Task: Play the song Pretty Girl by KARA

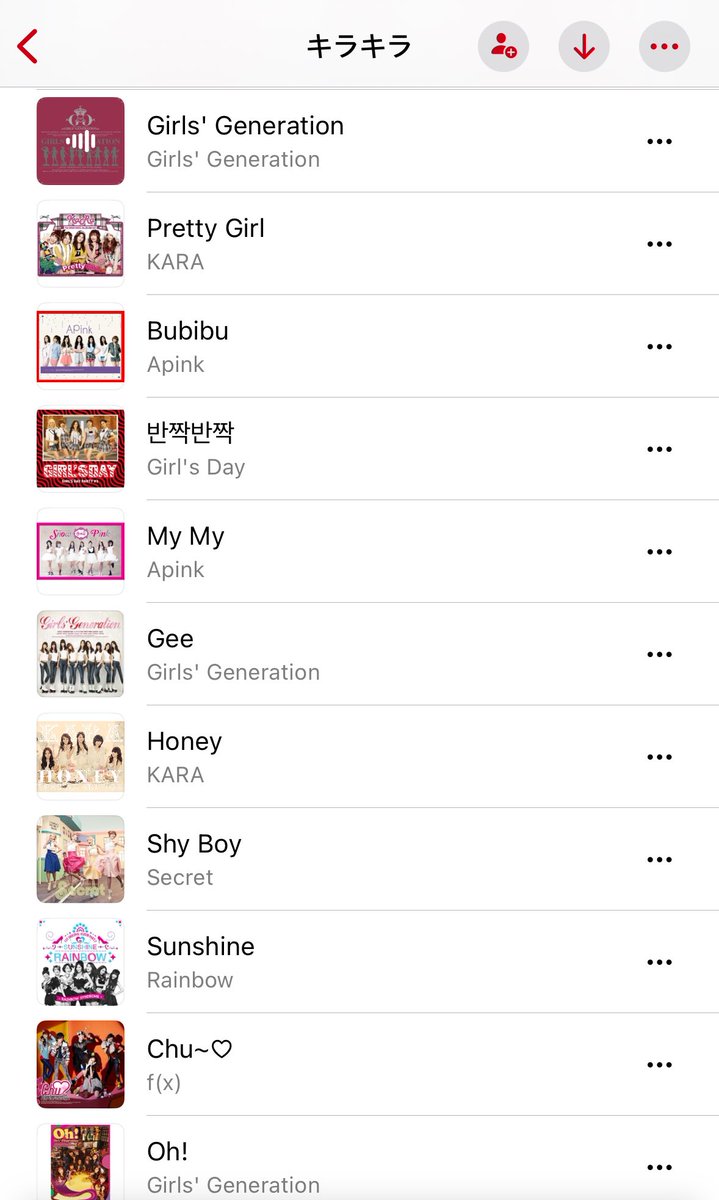Action: 206,243
